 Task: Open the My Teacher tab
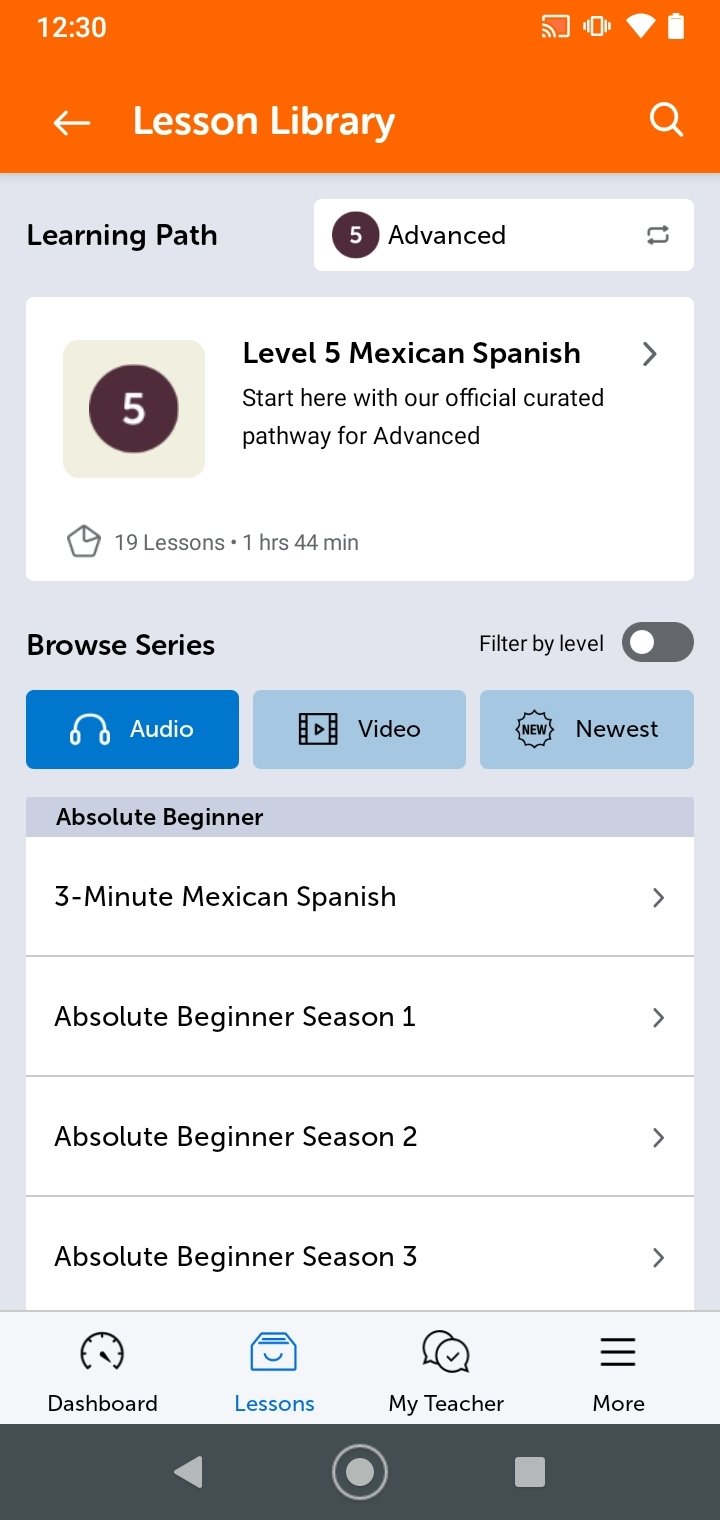(x=446, y=1370)
